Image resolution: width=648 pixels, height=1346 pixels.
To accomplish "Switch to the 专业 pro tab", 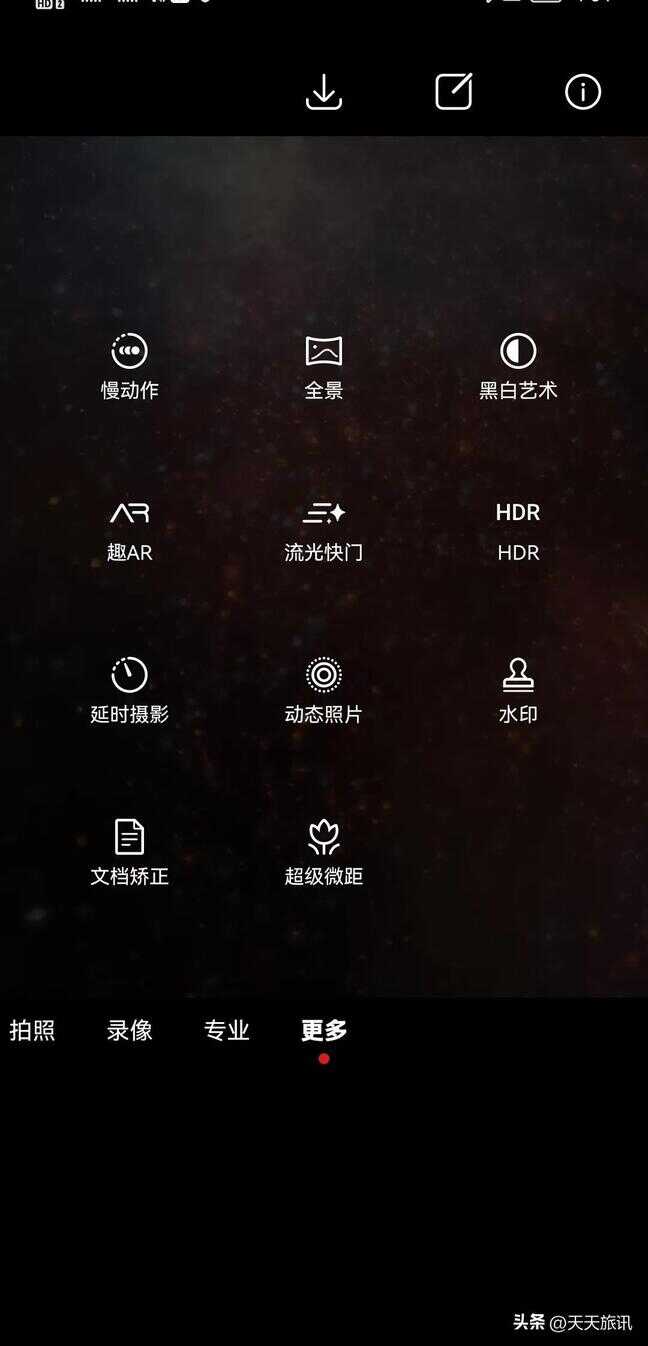I will click(x=226, y=1030).
